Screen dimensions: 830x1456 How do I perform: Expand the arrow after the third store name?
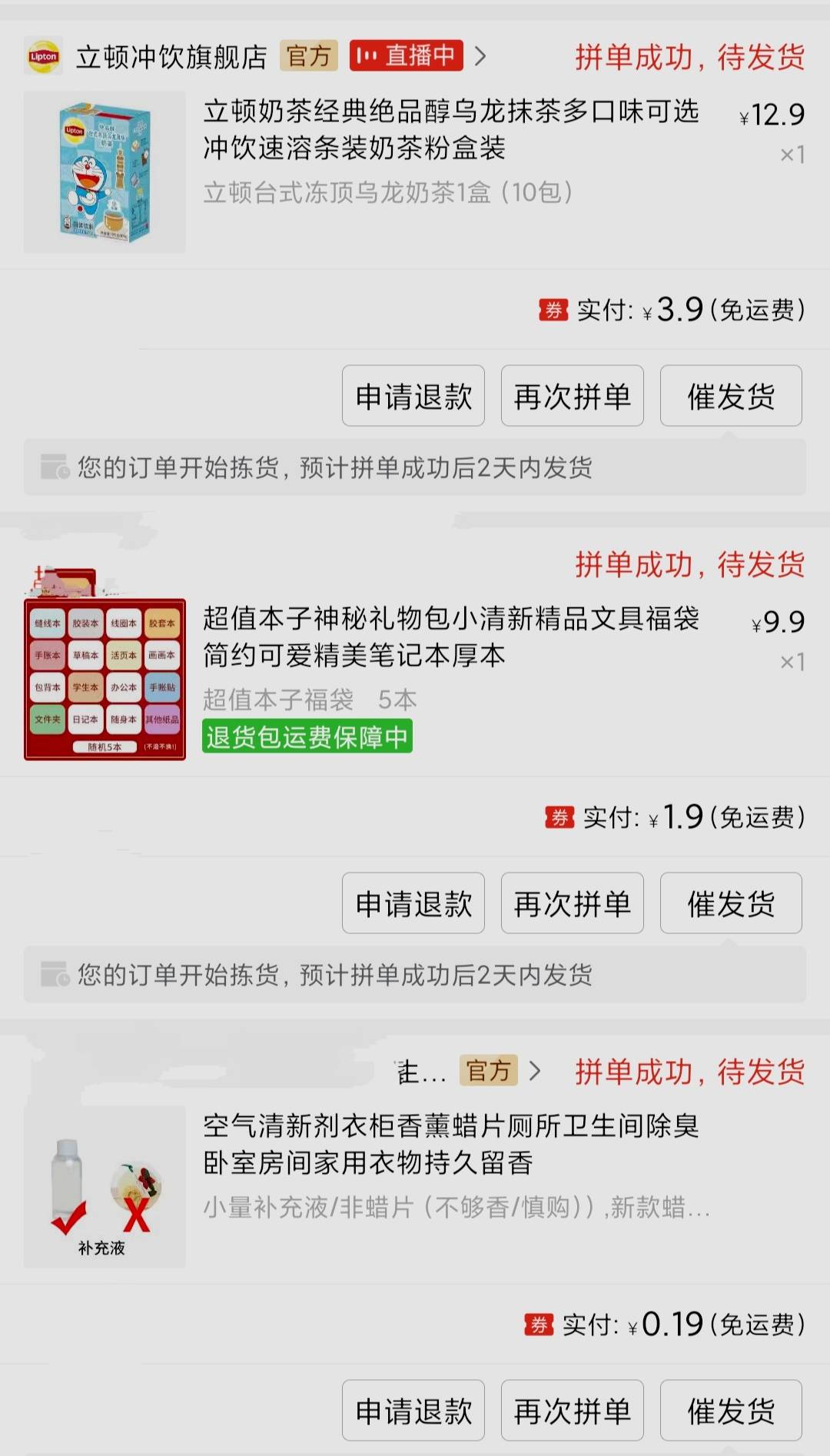point(536,1070)
